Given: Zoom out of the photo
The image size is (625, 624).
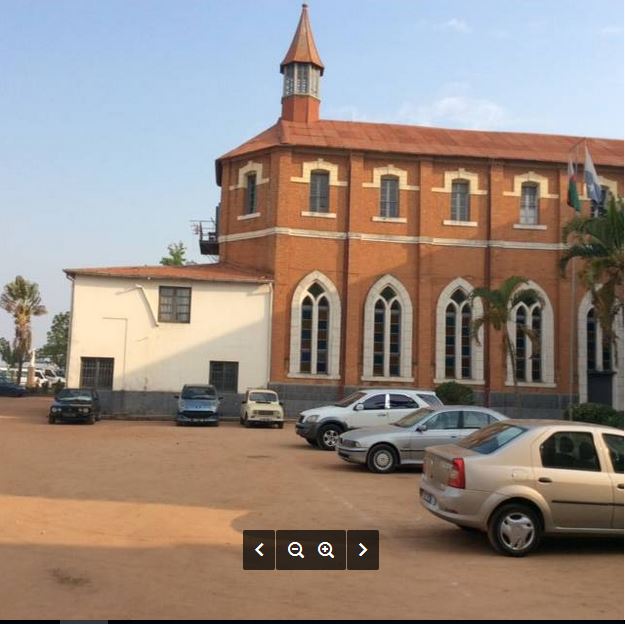Looking at the screenshot, I should pos(295,550).
